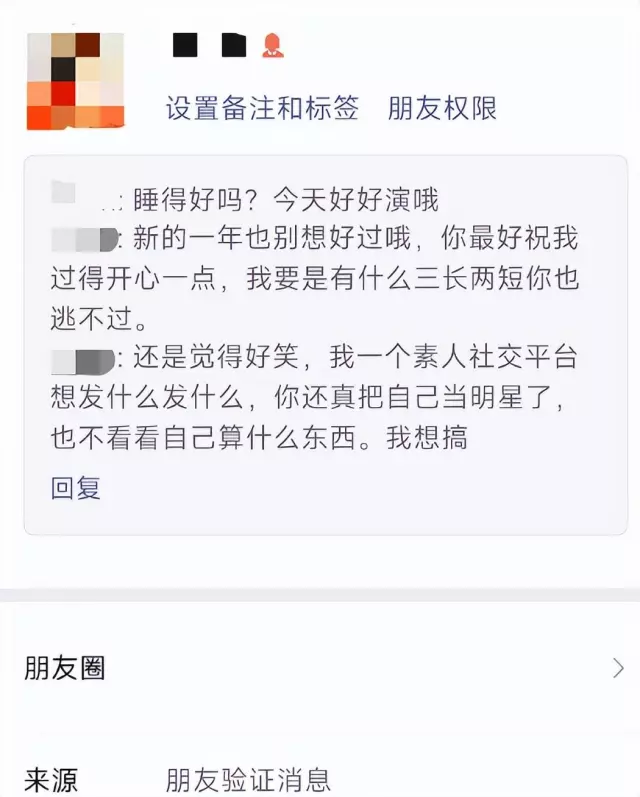Open the 朋友权限 settings
This screenshot has height=797, width=640.
tap(442, 109)
